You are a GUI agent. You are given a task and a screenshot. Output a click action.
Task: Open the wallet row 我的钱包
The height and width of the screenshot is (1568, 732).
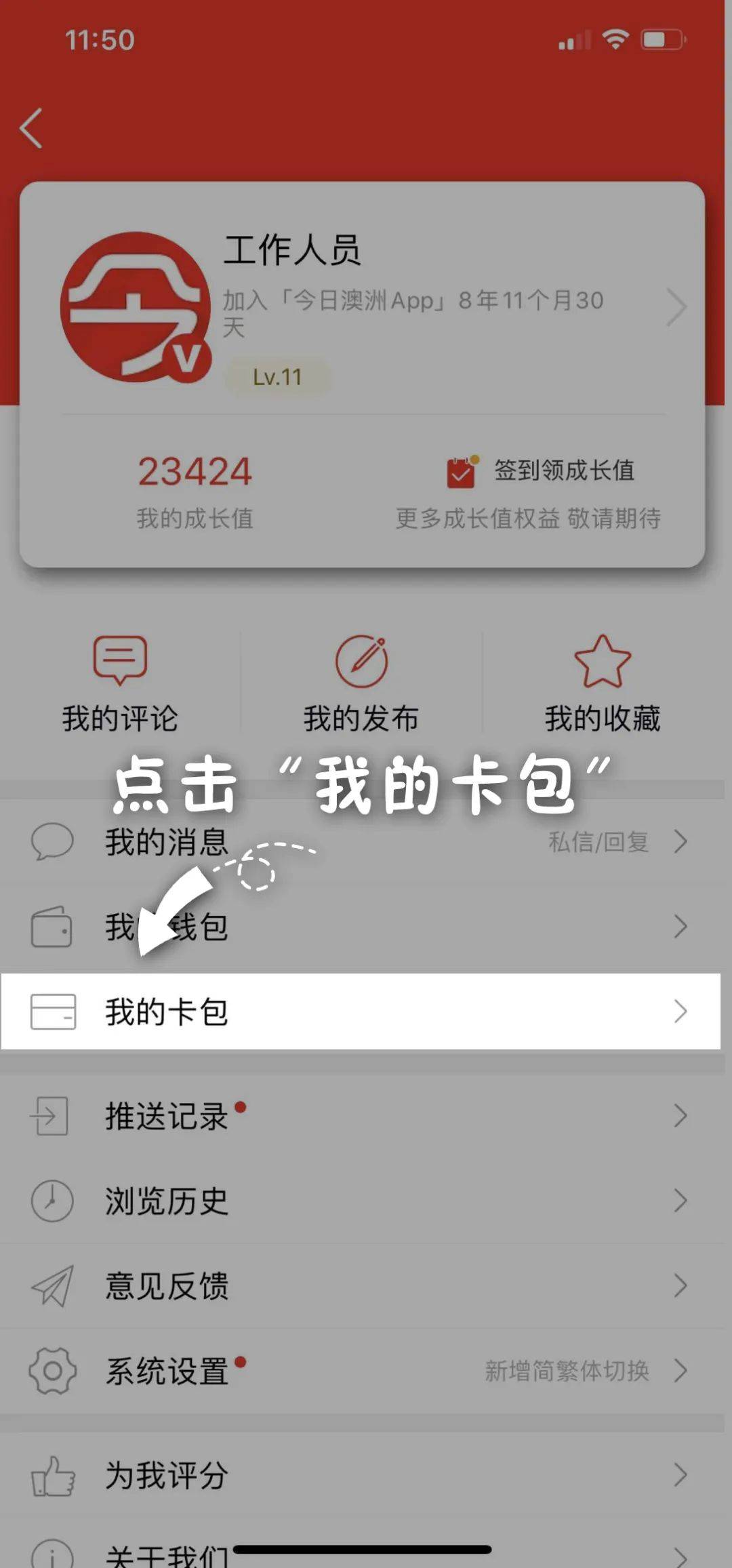pos(359,927)
